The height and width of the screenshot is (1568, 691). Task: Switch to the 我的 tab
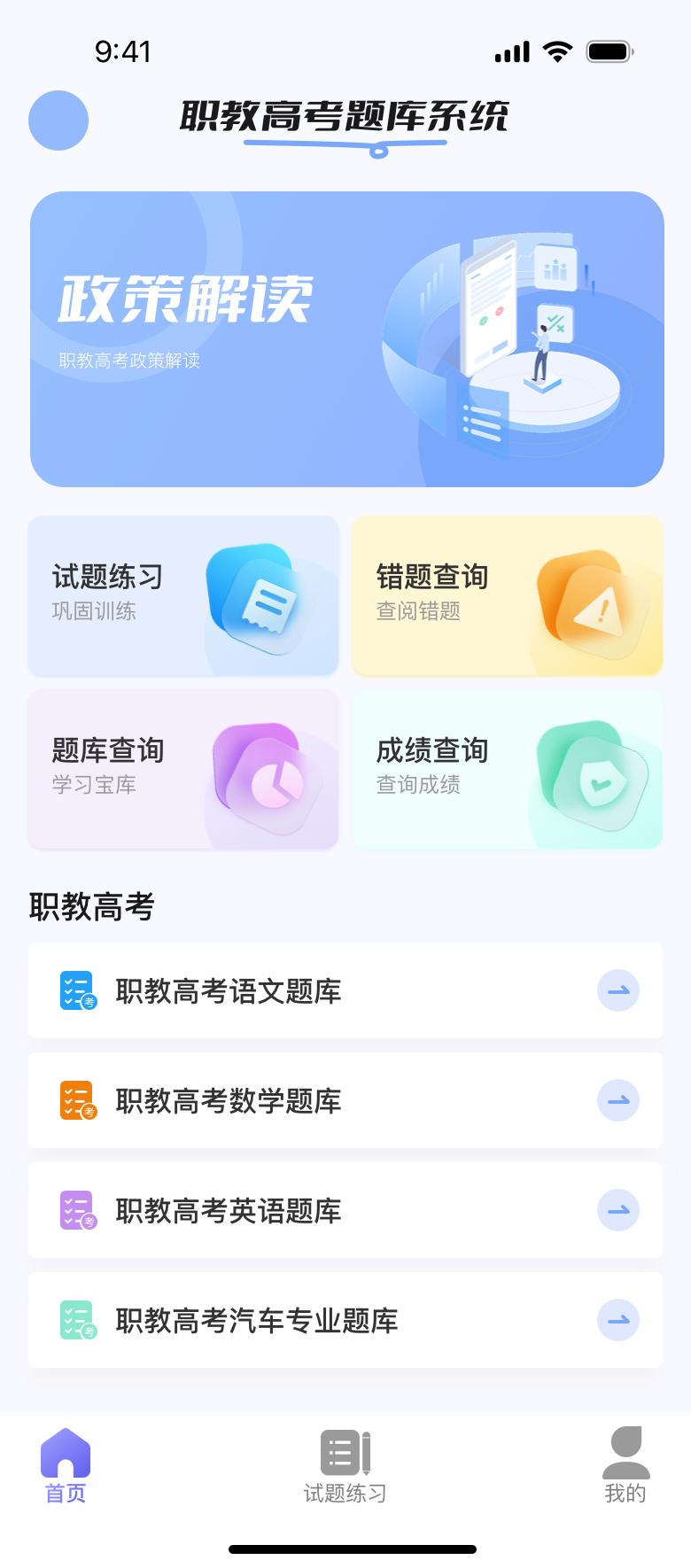pos(625,1466)
